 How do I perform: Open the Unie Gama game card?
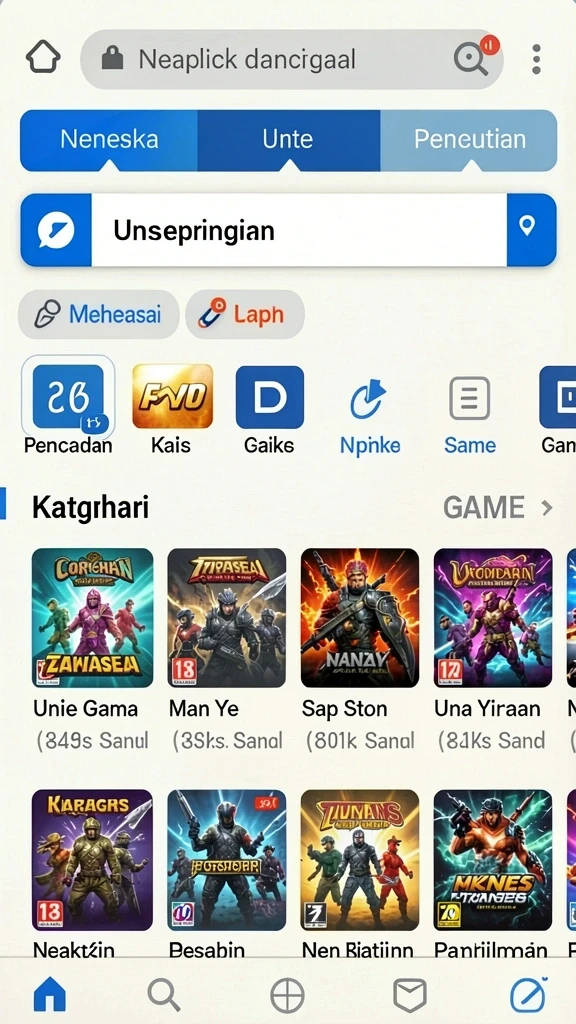tap(92, 650)
